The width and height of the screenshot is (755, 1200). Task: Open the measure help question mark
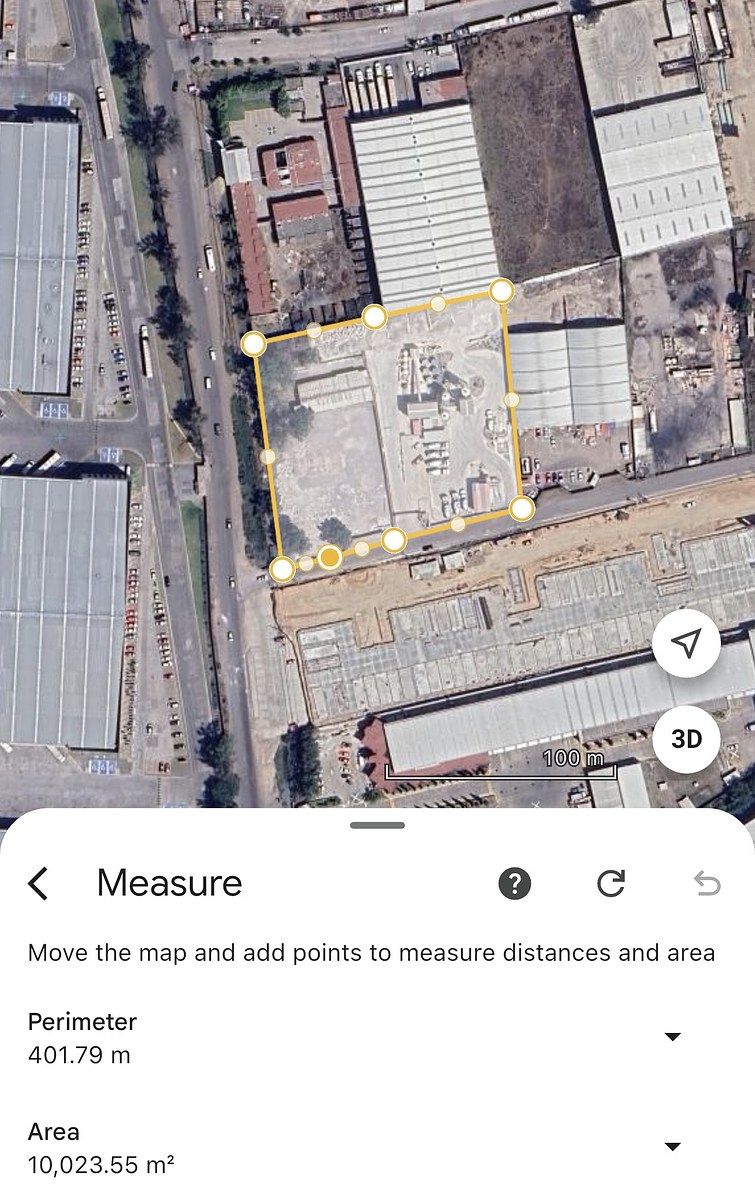tap(514, 884)
